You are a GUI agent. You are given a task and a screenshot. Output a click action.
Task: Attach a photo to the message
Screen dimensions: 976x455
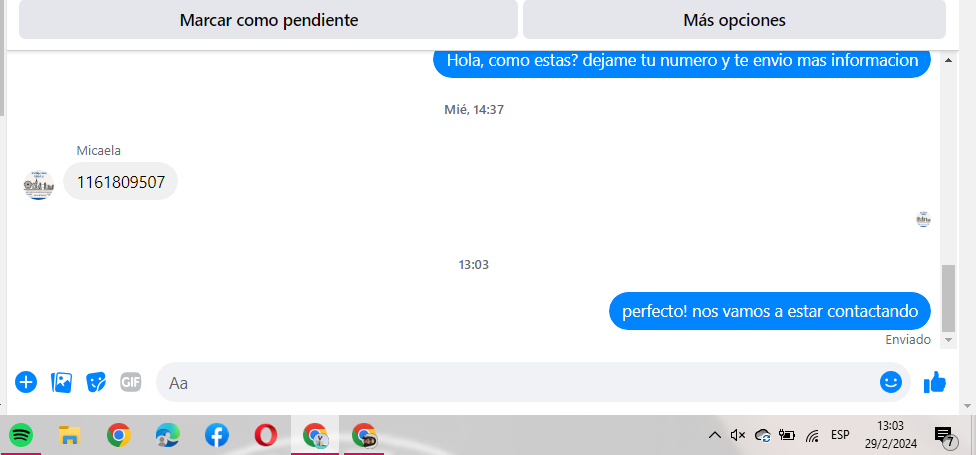[61, 382]
